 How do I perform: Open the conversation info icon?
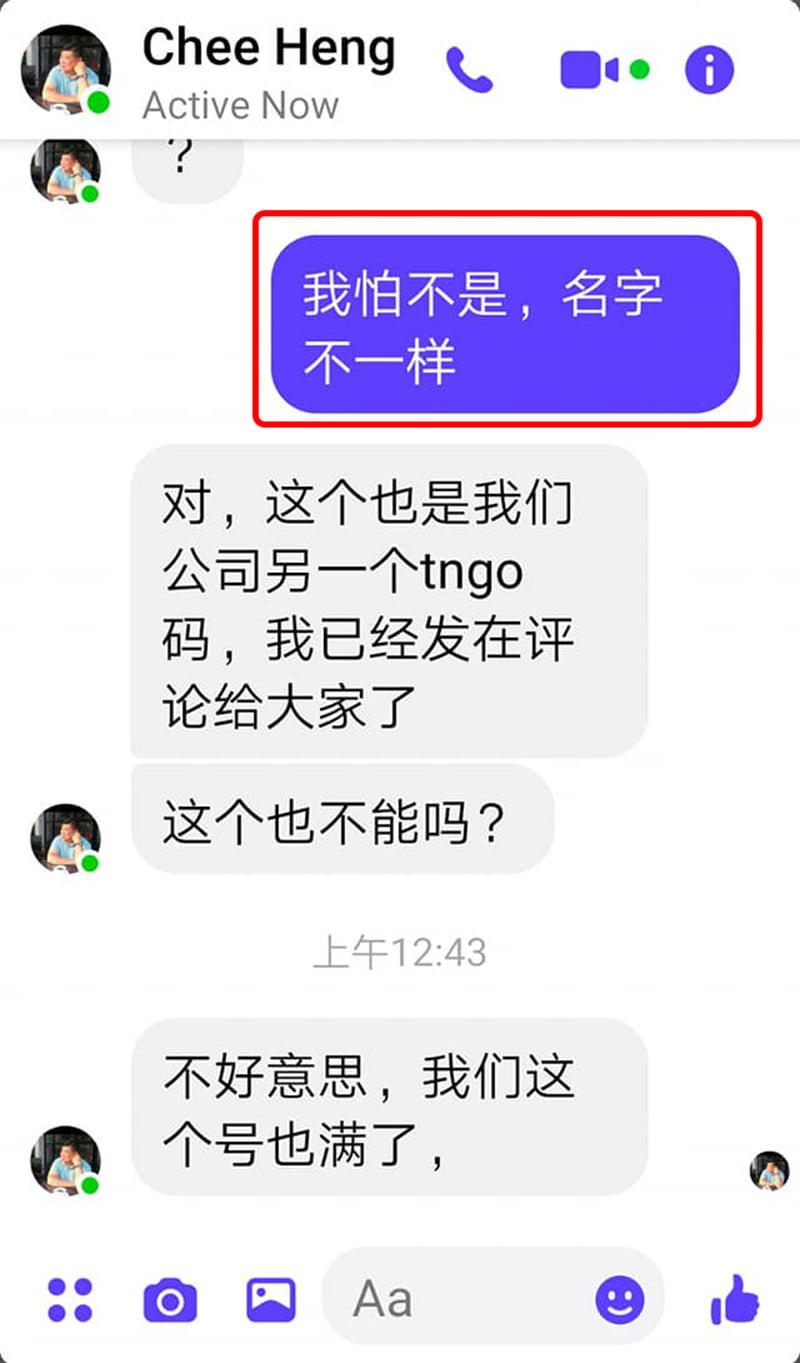pos(709,70)
